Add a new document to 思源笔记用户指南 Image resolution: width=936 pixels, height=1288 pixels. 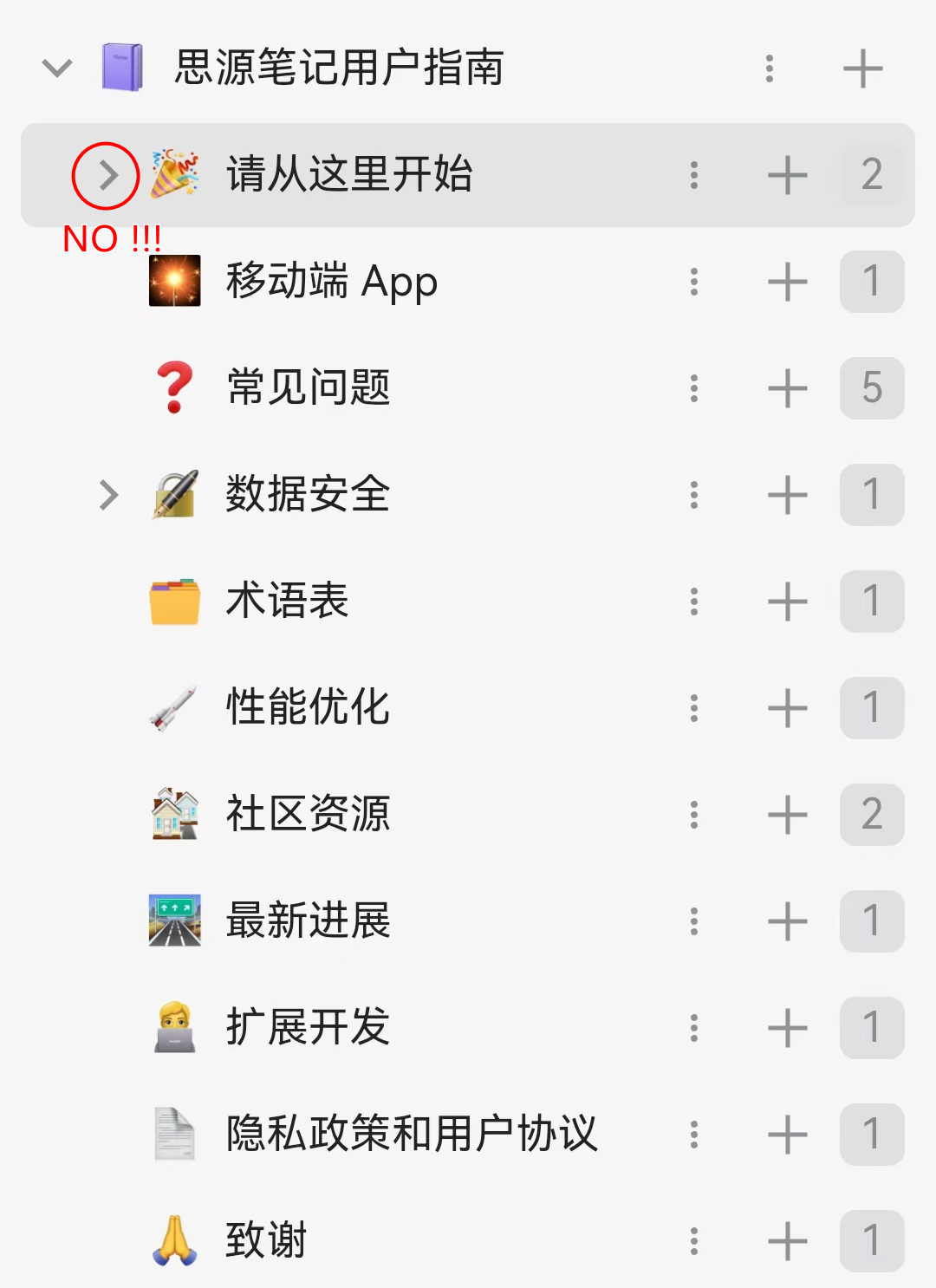(862, 68)
